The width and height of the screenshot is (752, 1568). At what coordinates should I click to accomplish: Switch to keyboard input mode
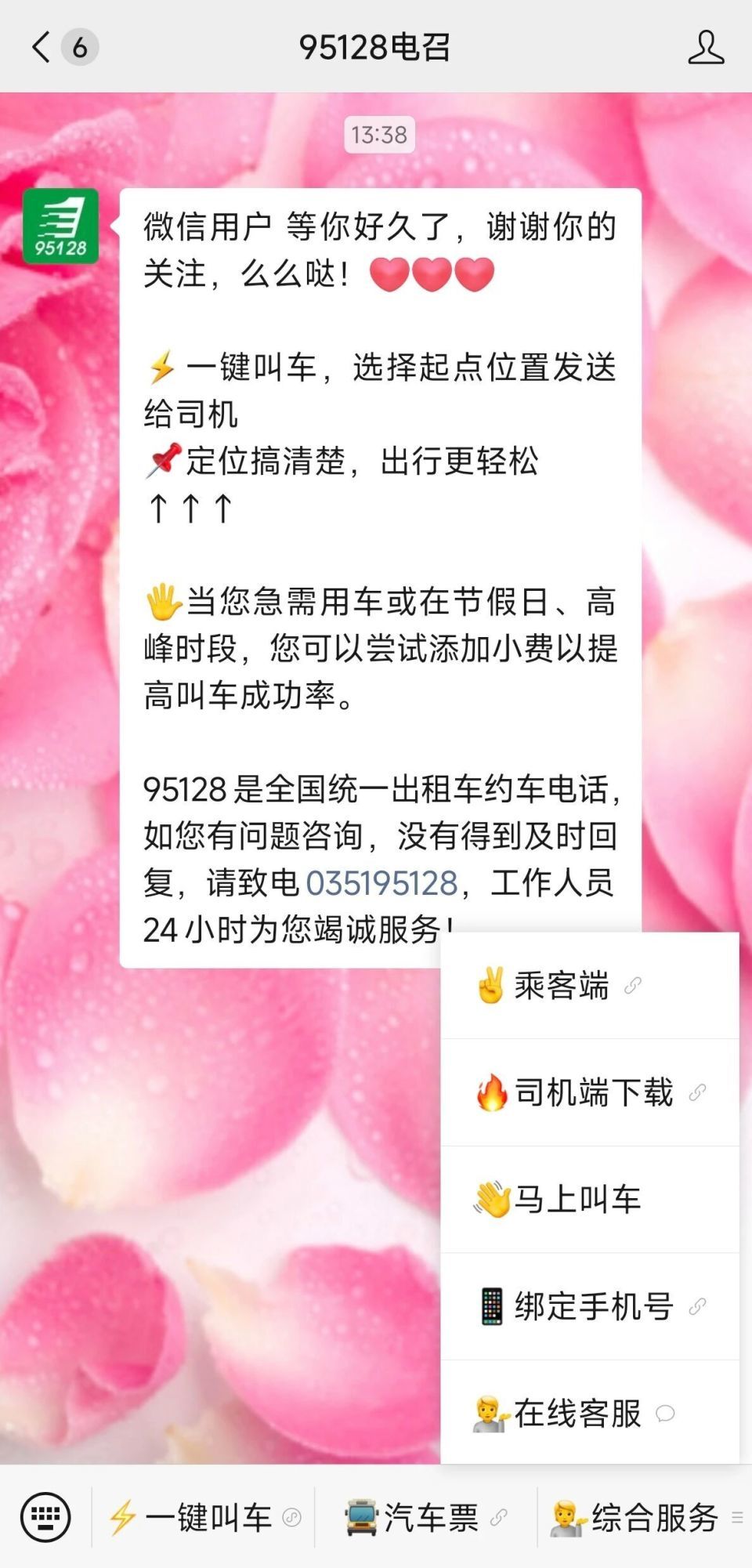pyautogui.click(x=45, y=1517)
